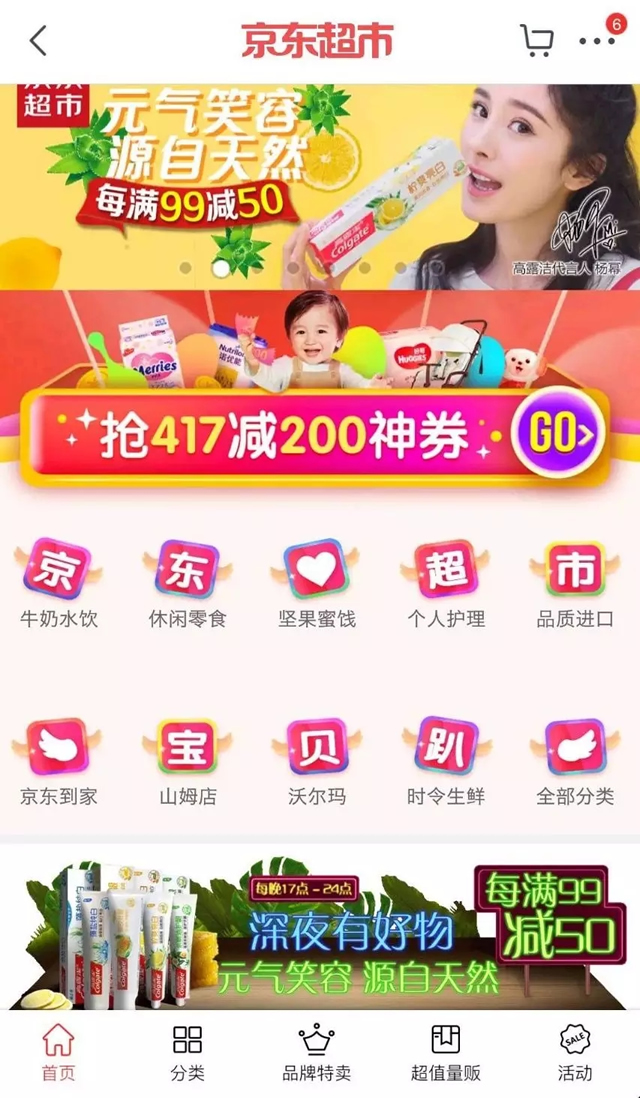Visit the 山姆店 store

(188, 763)
